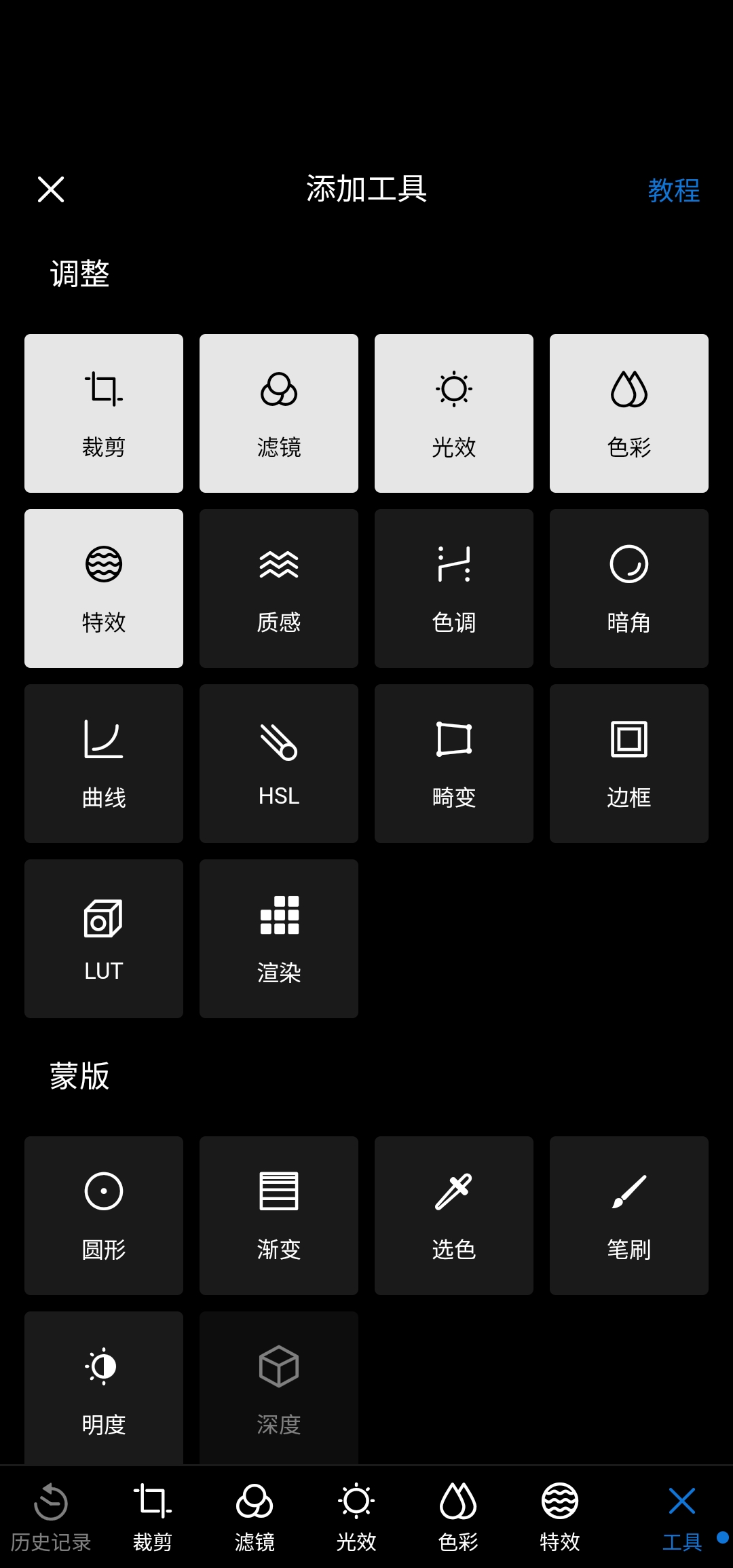The height and width of the screenshot is (1568, 733).
Task: Add the 边框 border tool
Action: [629, 764]
